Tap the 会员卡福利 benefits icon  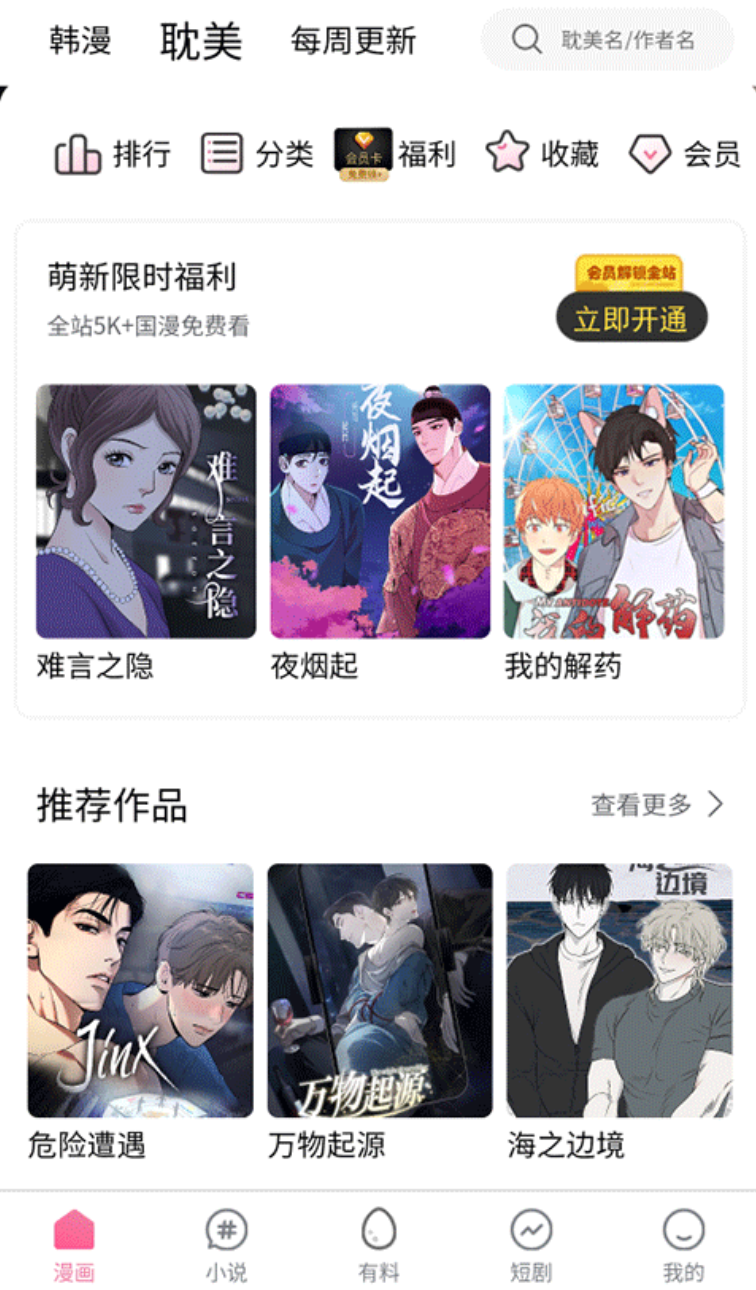pos(365,152)
